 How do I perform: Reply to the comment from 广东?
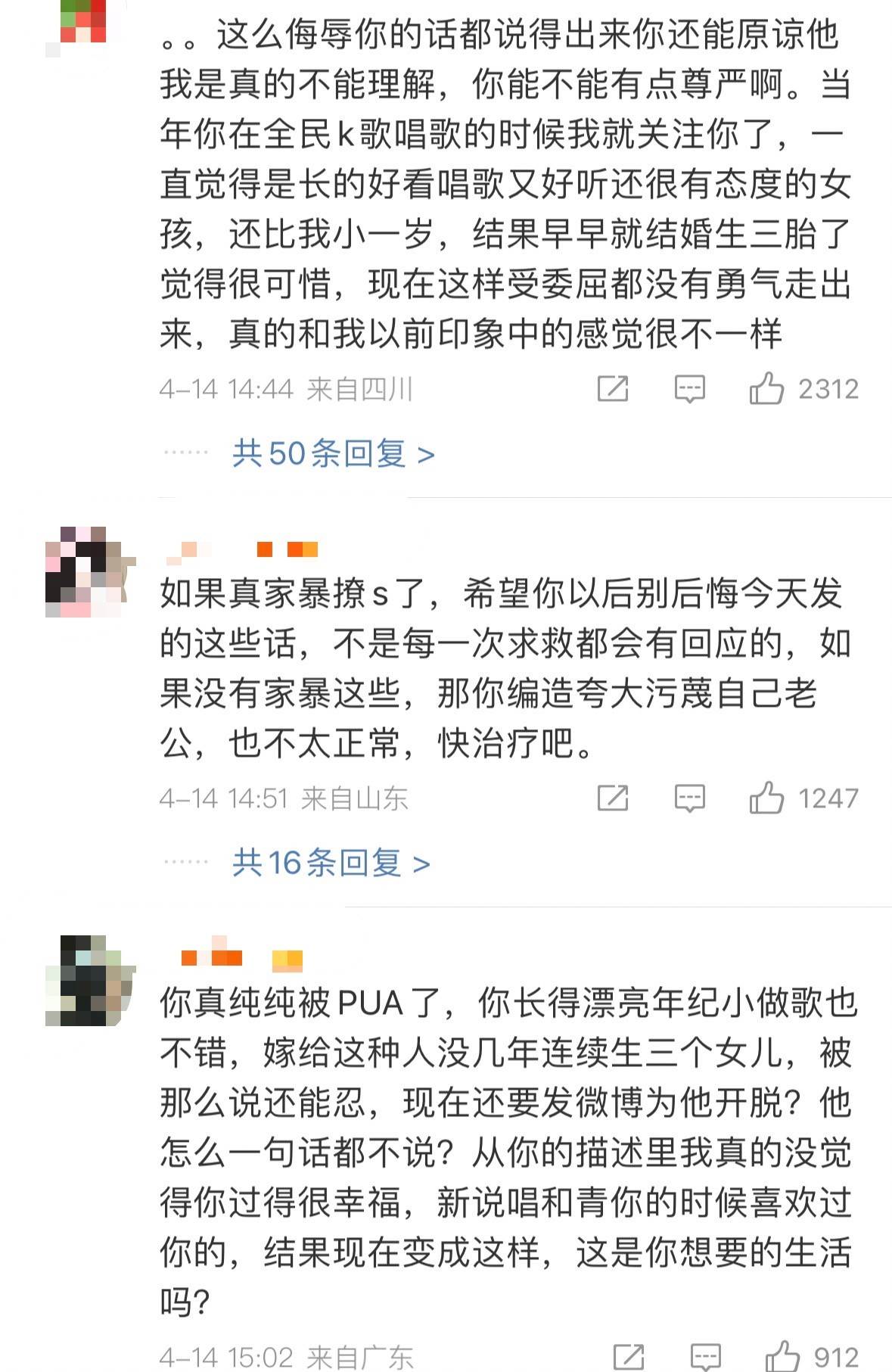(705, 1356)
